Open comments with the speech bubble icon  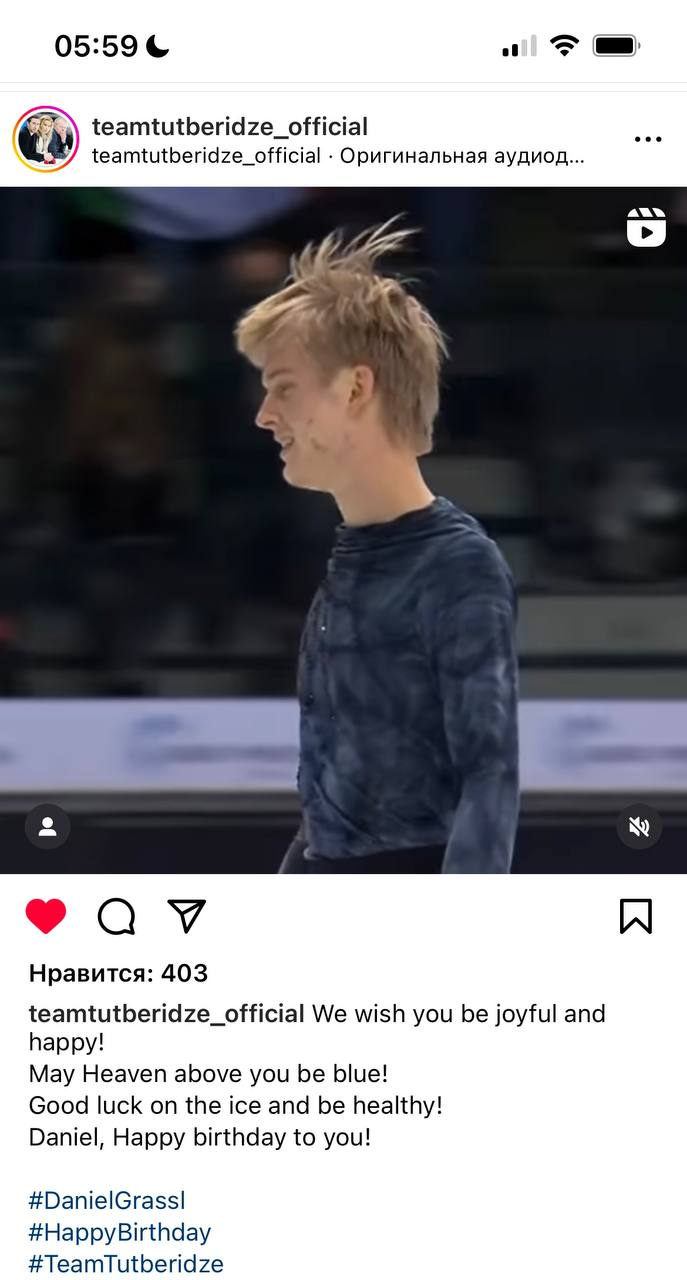pyautogui.click(x=116, y=916)
